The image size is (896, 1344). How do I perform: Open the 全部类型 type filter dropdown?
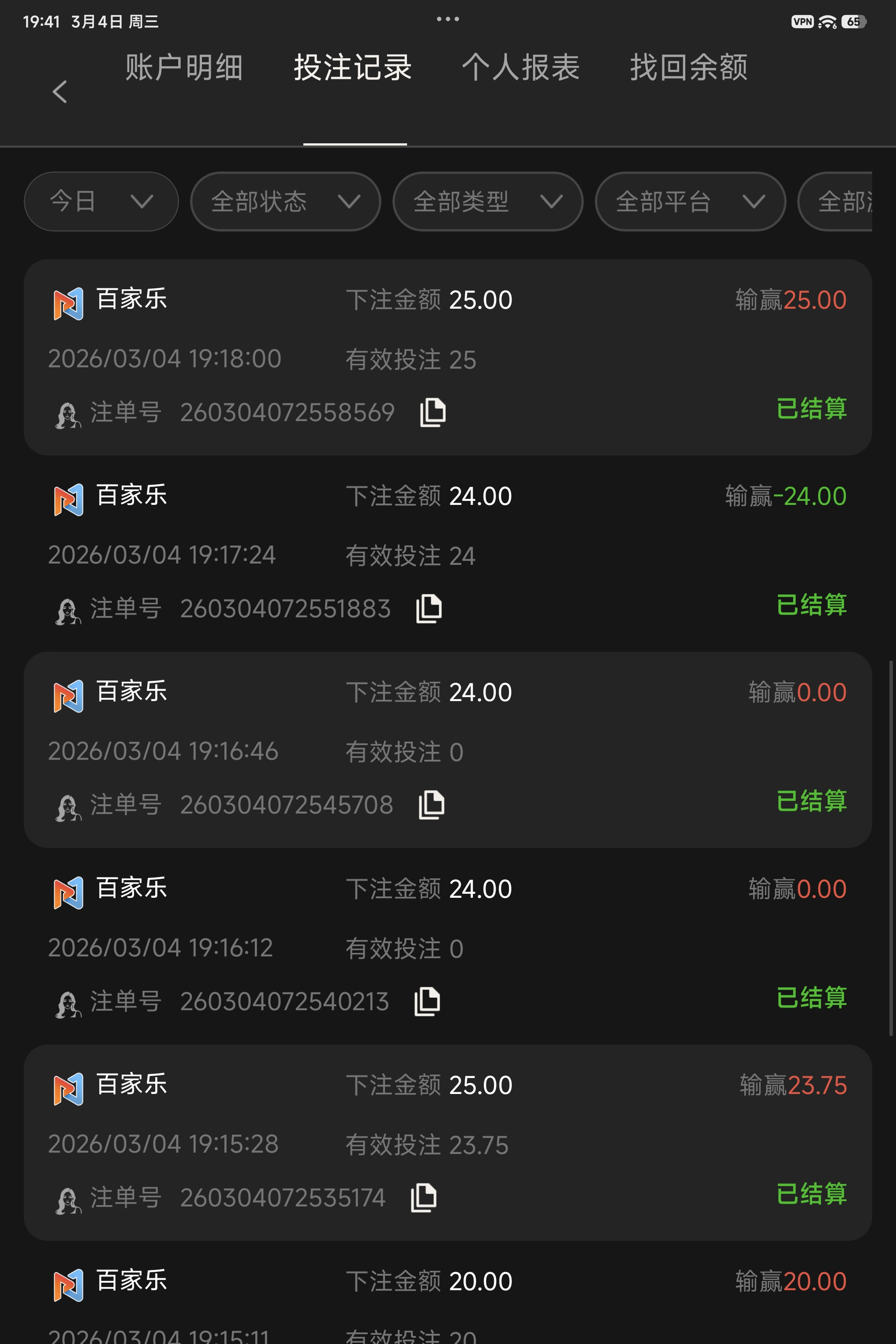click(486, 202)
